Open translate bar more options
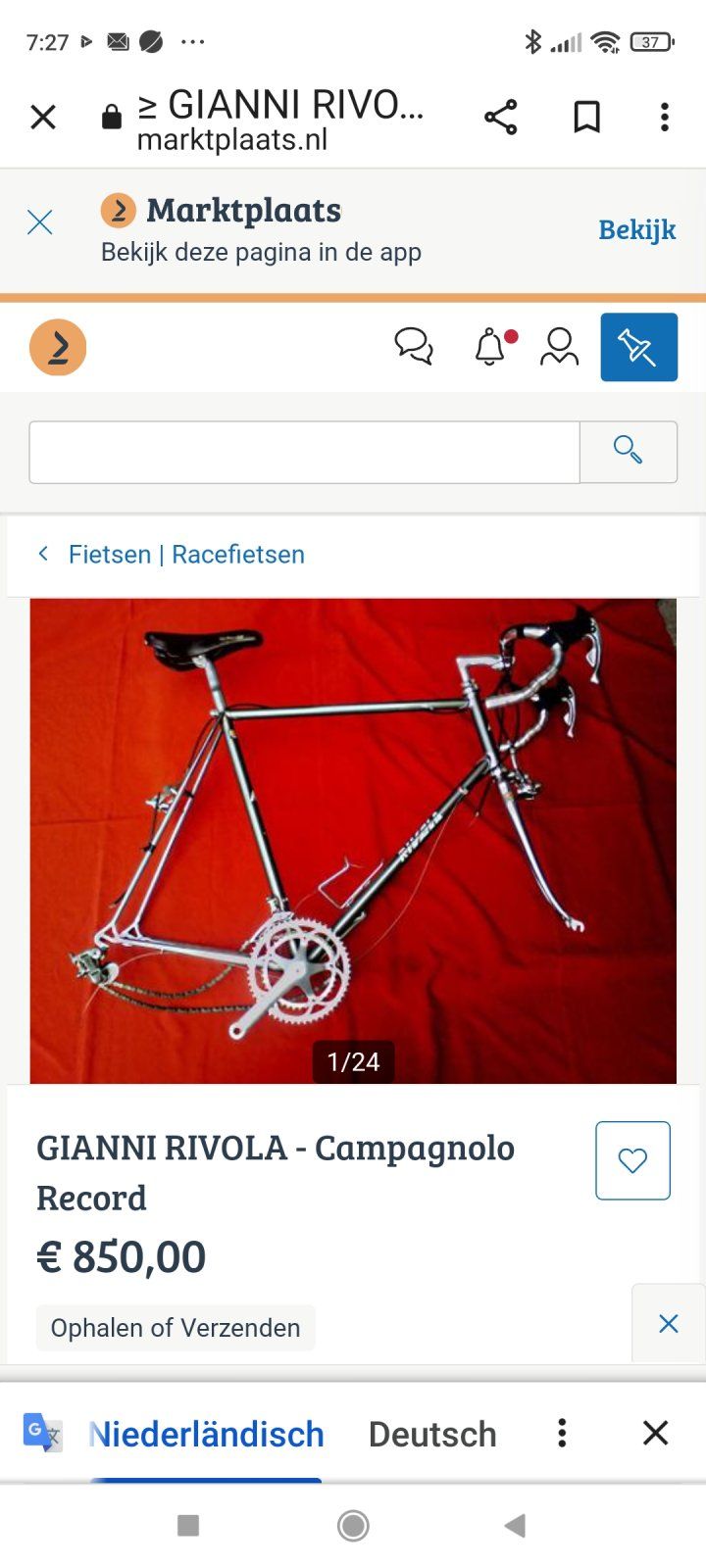 (x=562, y=1433)
